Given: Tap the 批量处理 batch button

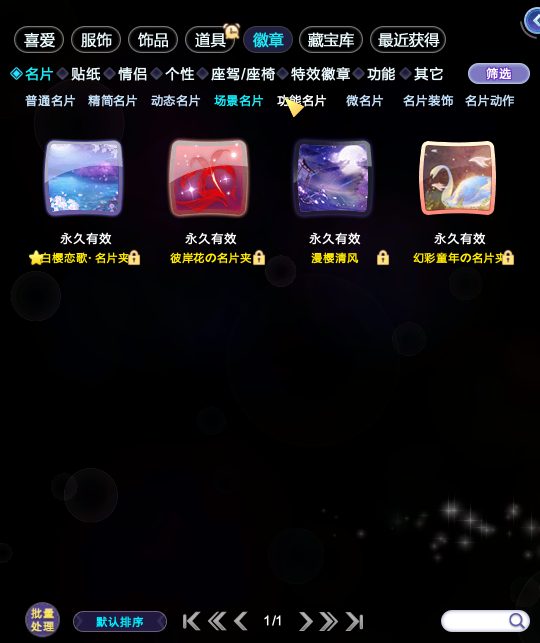Looking at the screenshot, I should [x=42, y=620].
